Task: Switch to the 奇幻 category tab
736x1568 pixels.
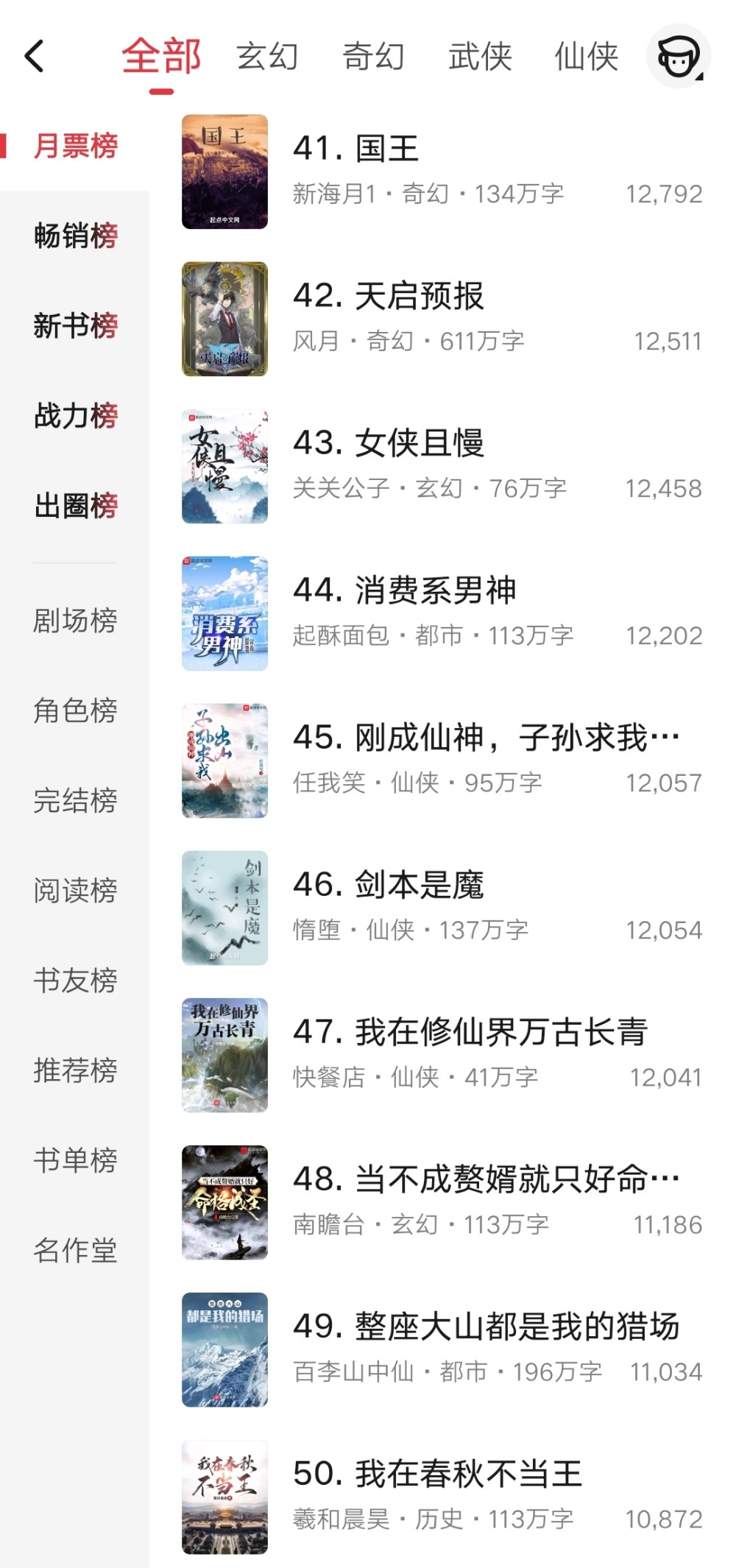Action: (x=374, y=57)
